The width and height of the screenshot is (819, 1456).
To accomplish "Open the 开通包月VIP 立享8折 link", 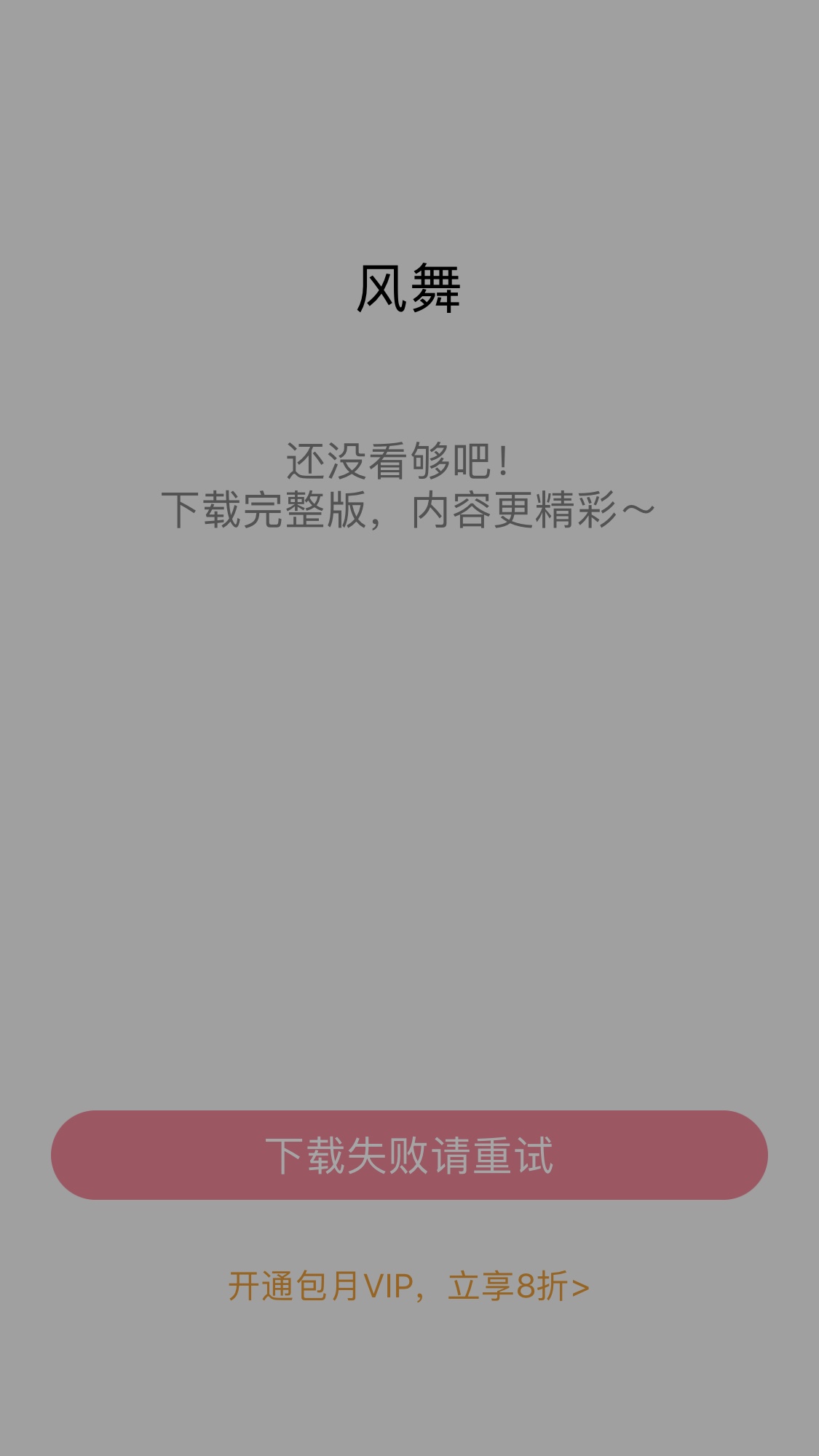I will 409,1286.
